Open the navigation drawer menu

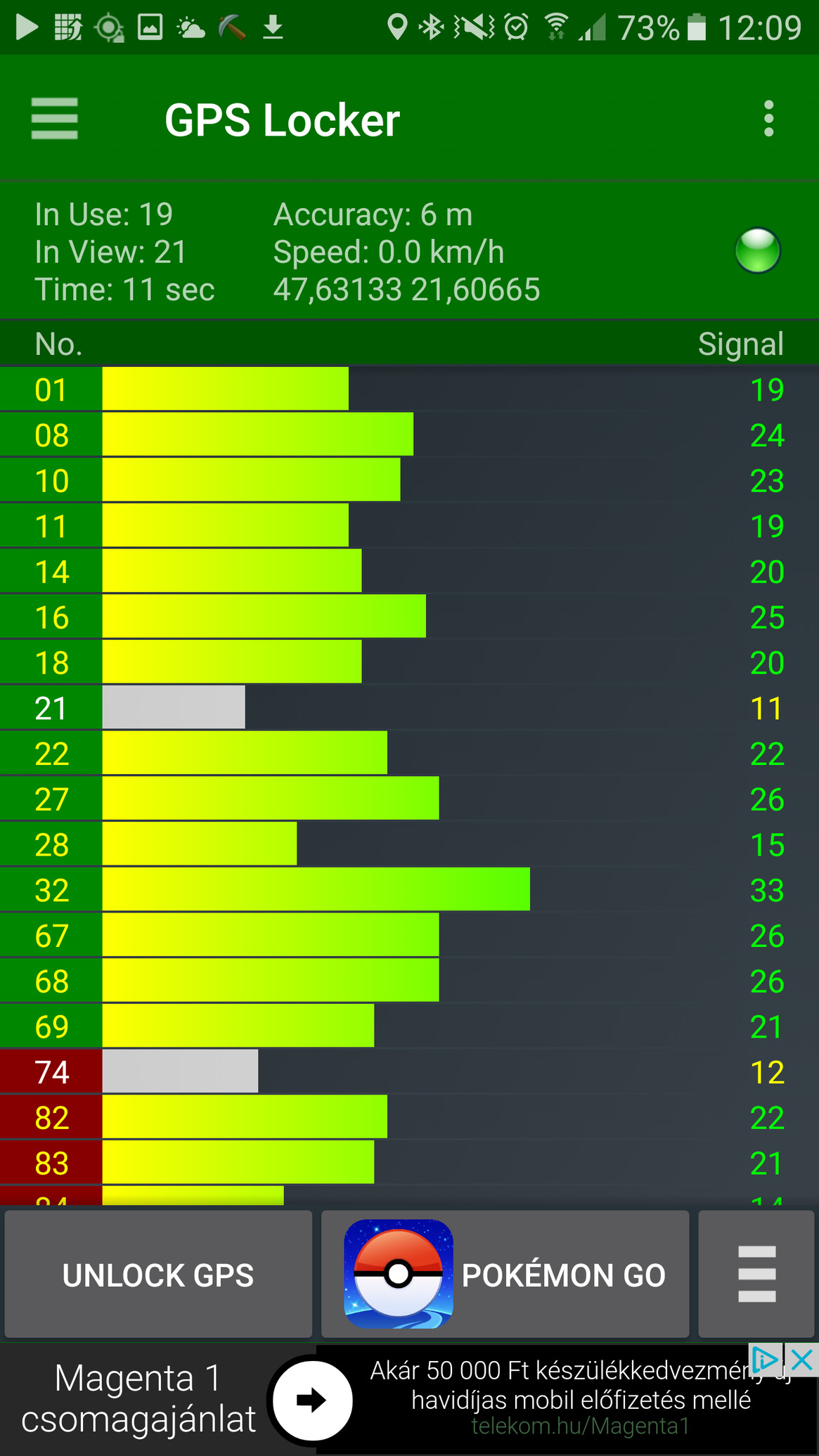(x=54, y=119)
